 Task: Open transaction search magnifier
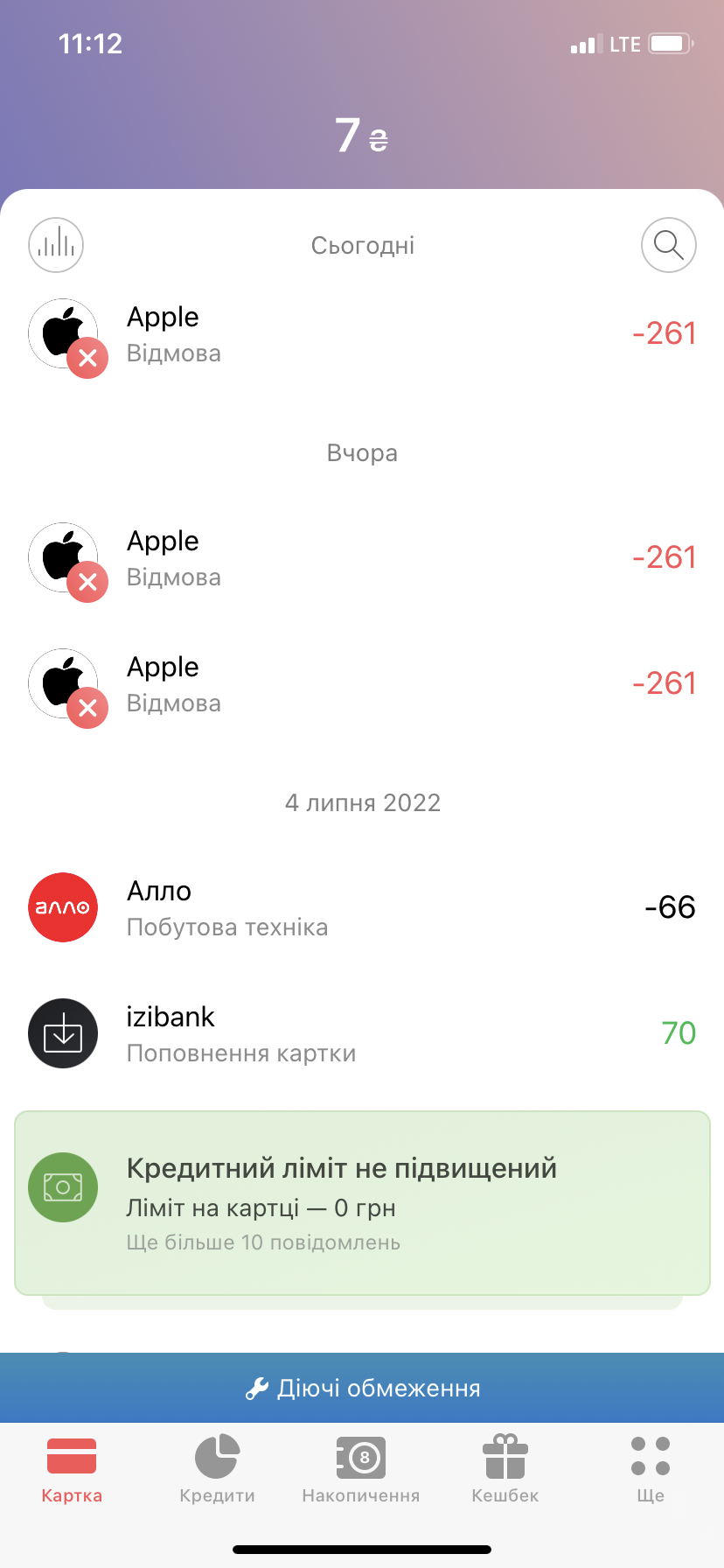pyautogui.click(x=668, y=245)
